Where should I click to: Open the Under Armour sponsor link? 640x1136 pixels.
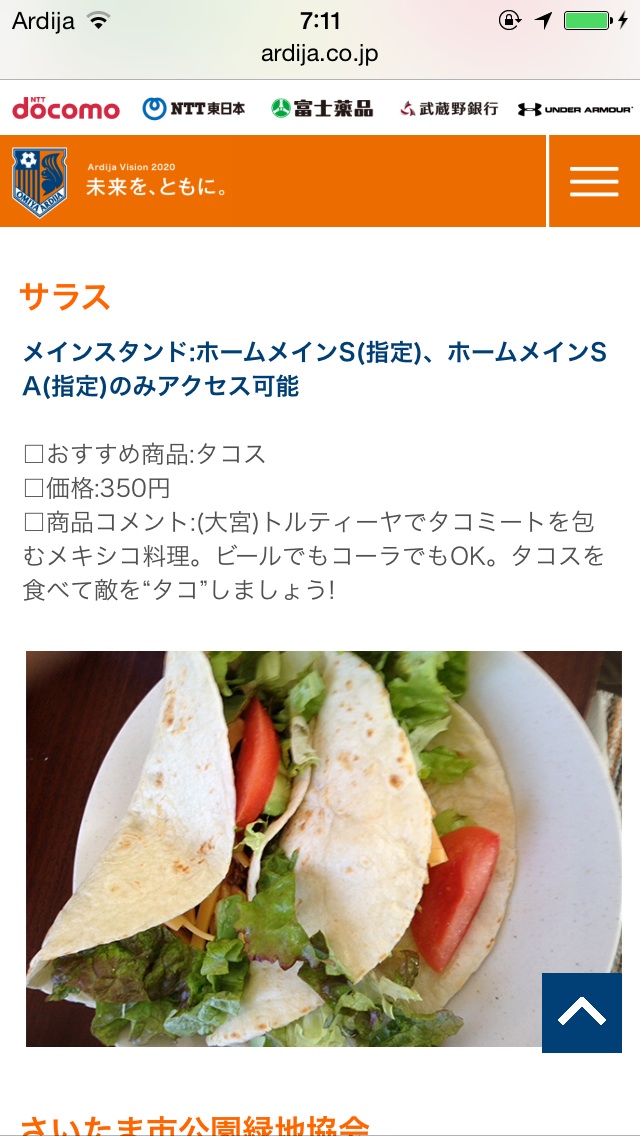tap(575, 108)
